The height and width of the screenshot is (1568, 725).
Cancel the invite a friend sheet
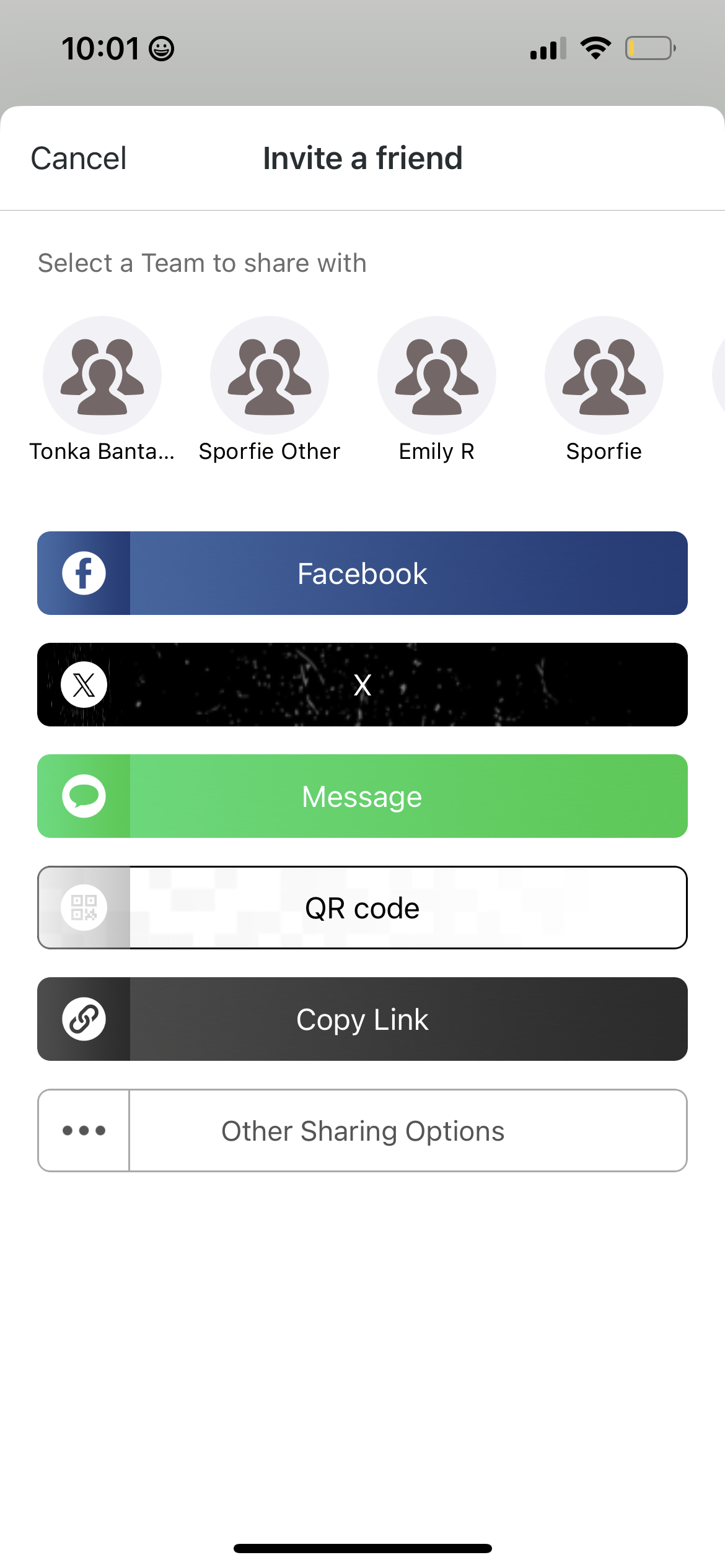79,159
